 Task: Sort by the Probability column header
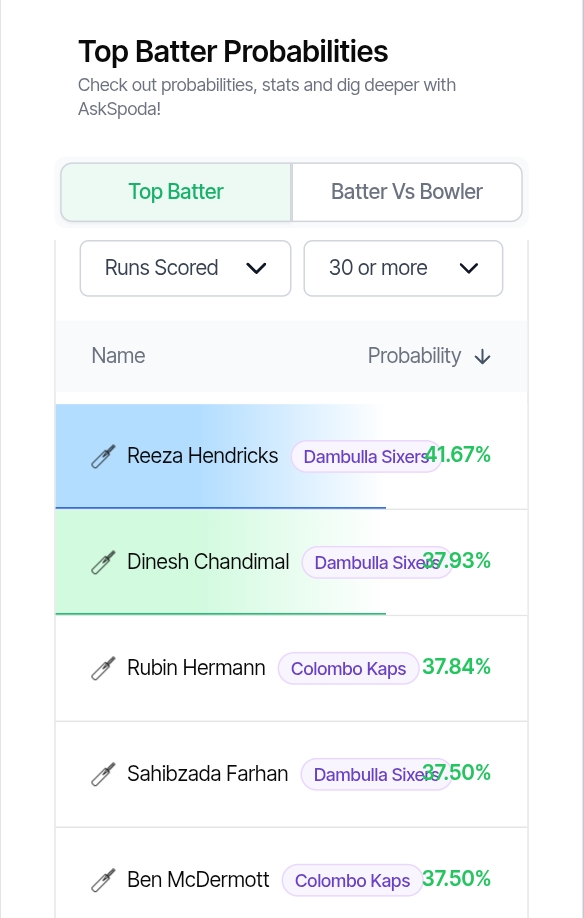(429, 356)
